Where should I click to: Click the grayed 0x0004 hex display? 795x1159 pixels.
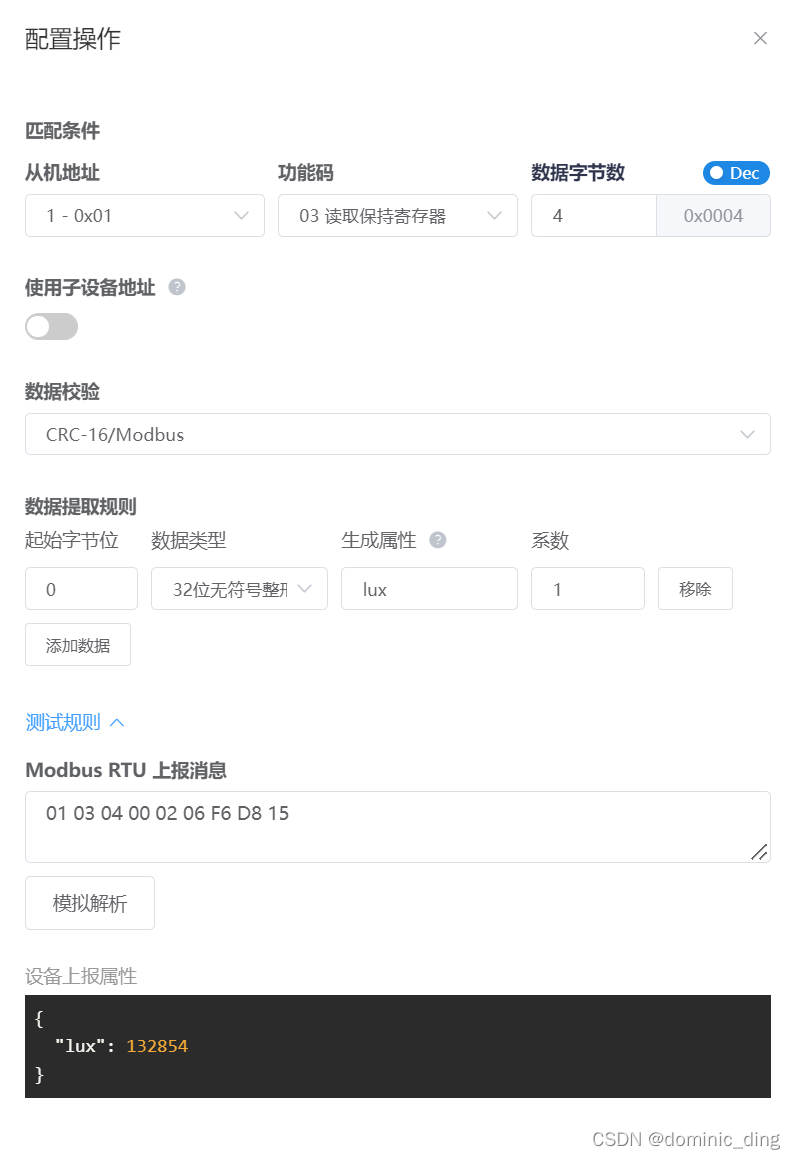[x=713, y=215]
